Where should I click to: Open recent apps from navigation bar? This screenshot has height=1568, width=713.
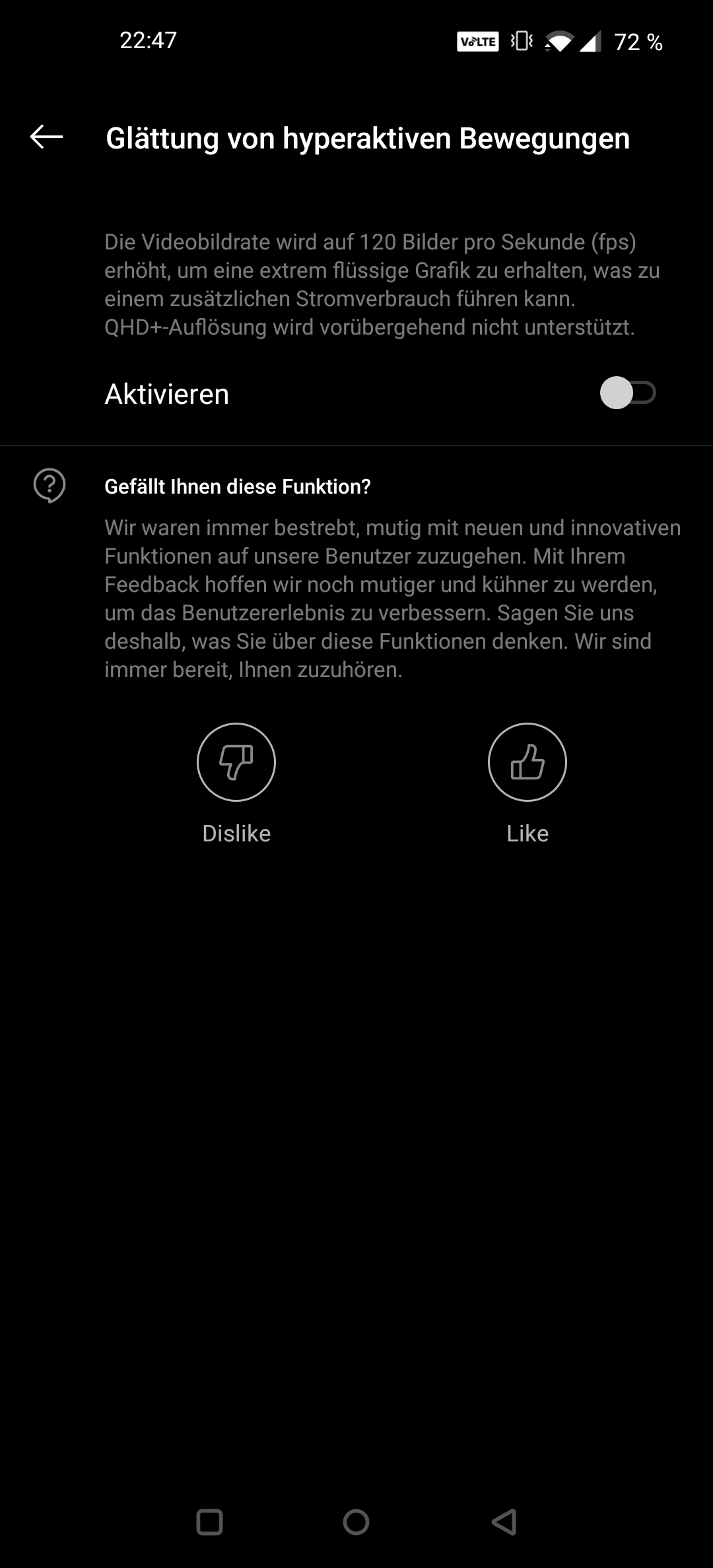(x=210, y=1522)
